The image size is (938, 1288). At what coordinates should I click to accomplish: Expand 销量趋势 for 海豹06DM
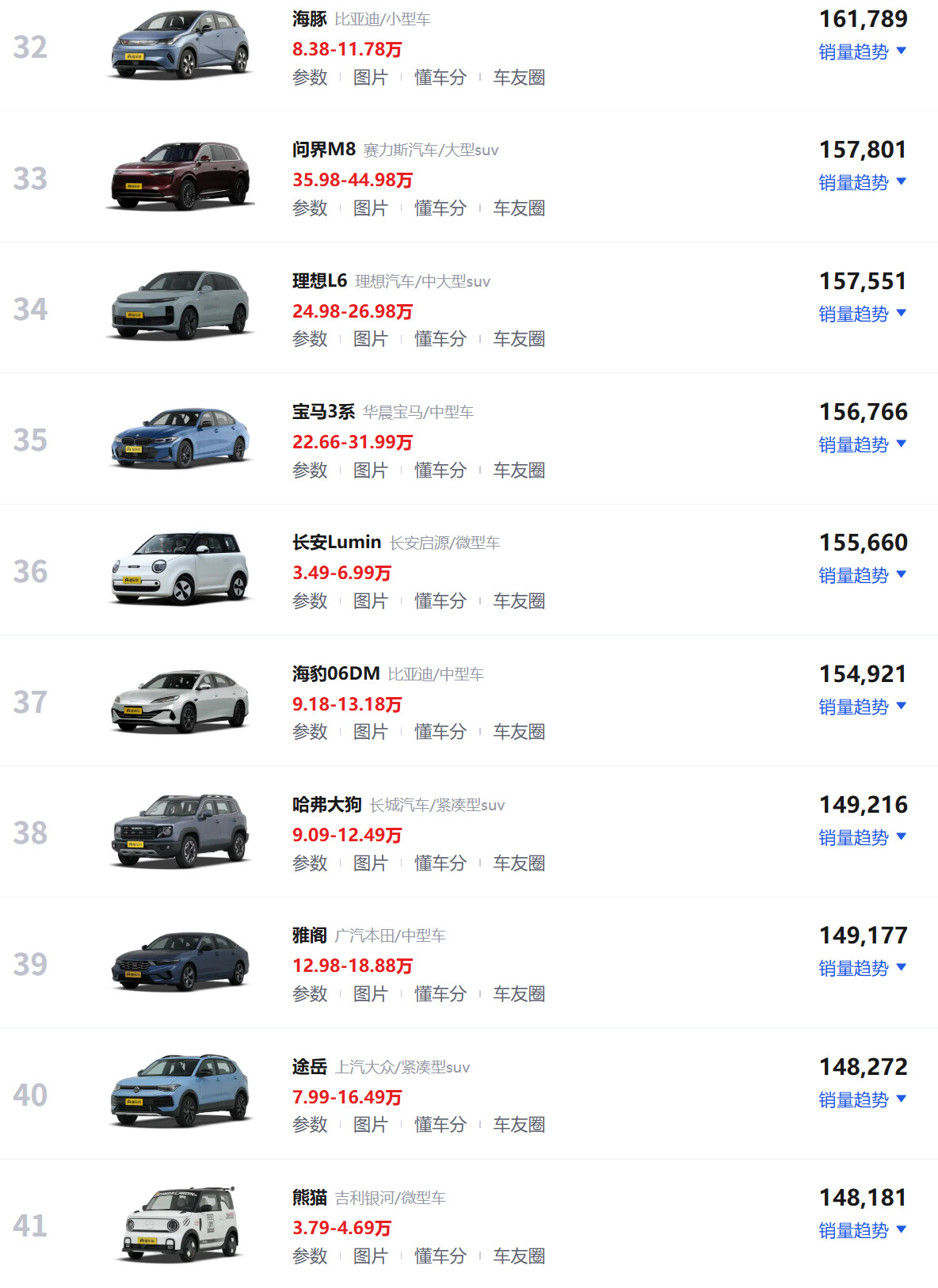click(862, 707)
